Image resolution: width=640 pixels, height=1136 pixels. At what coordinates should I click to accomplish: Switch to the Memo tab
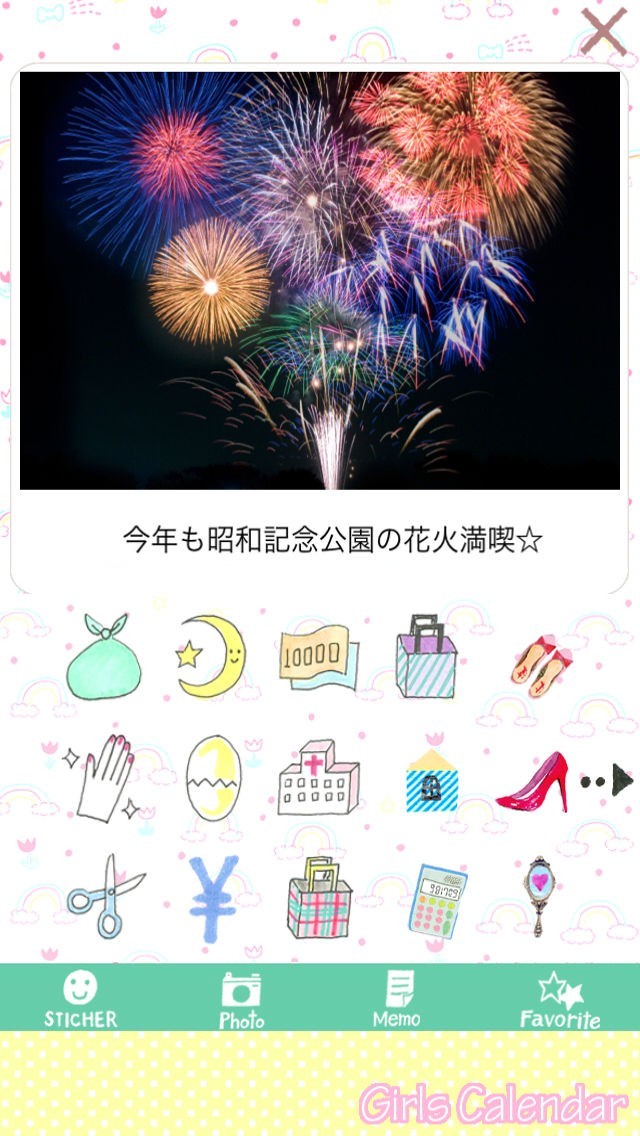pos(397,999)
